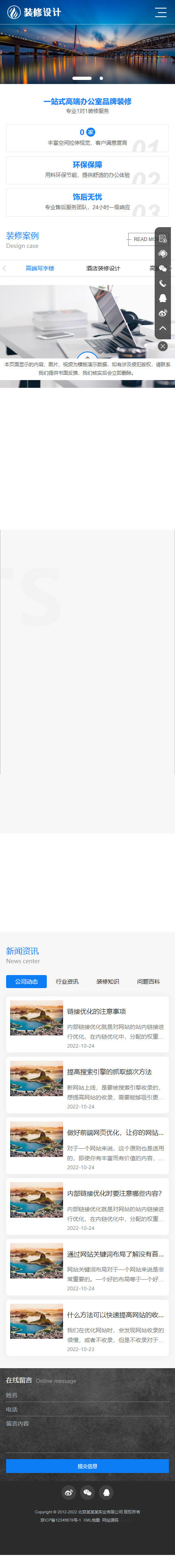Screen dimensions: 175x1568
Task: Select the 高端写字楼 case tab
Action: pyautogui.click(x=39, y=268)
